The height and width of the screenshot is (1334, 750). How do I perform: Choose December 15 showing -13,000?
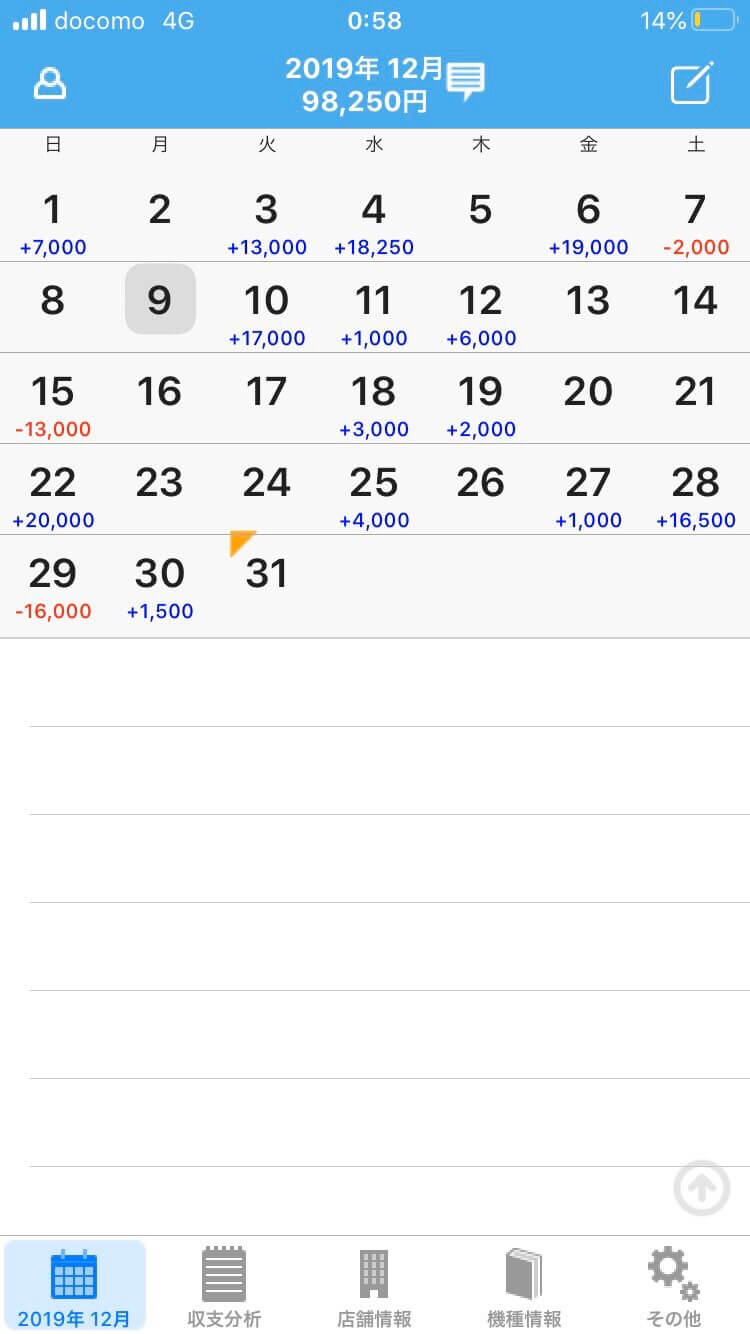click(x=52, y=403)
